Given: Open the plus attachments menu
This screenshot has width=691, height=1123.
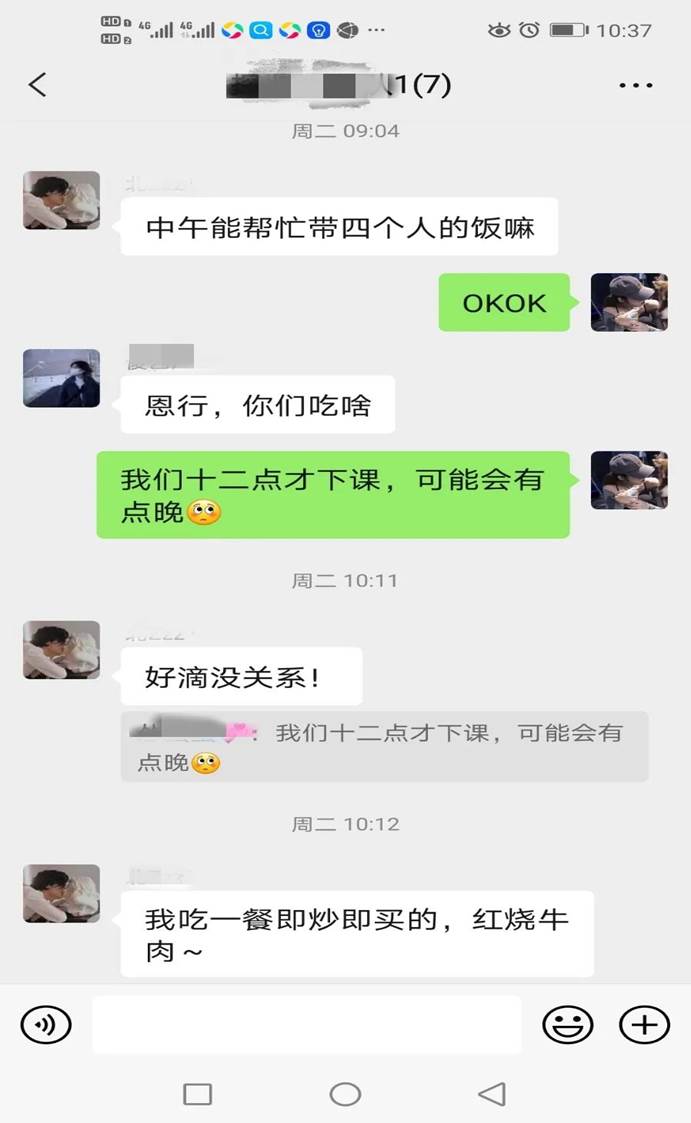Looking at the screenshot, I should pyautogui.click(x=644, y=1024).
